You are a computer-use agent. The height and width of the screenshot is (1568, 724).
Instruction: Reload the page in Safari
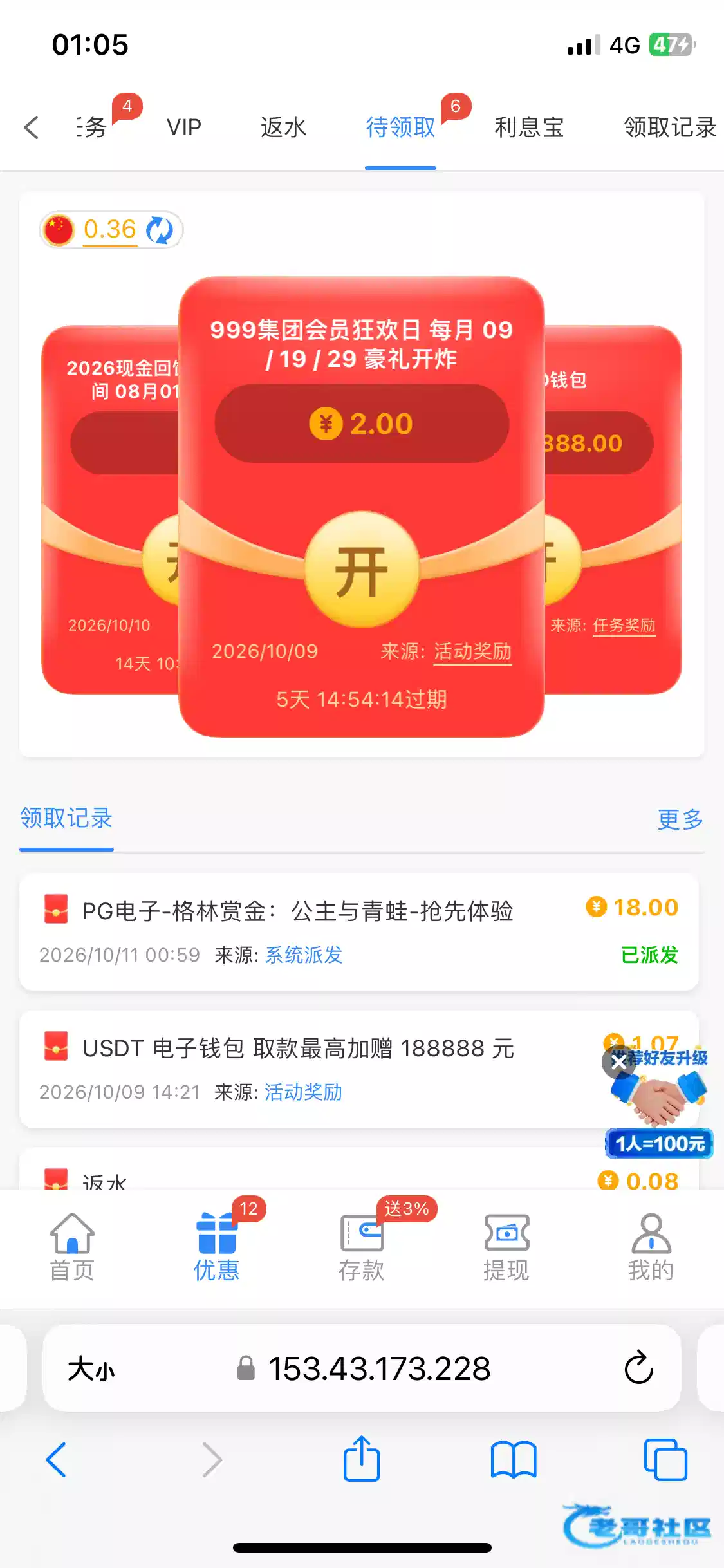pyautogui.click(x=638, y=1367)
